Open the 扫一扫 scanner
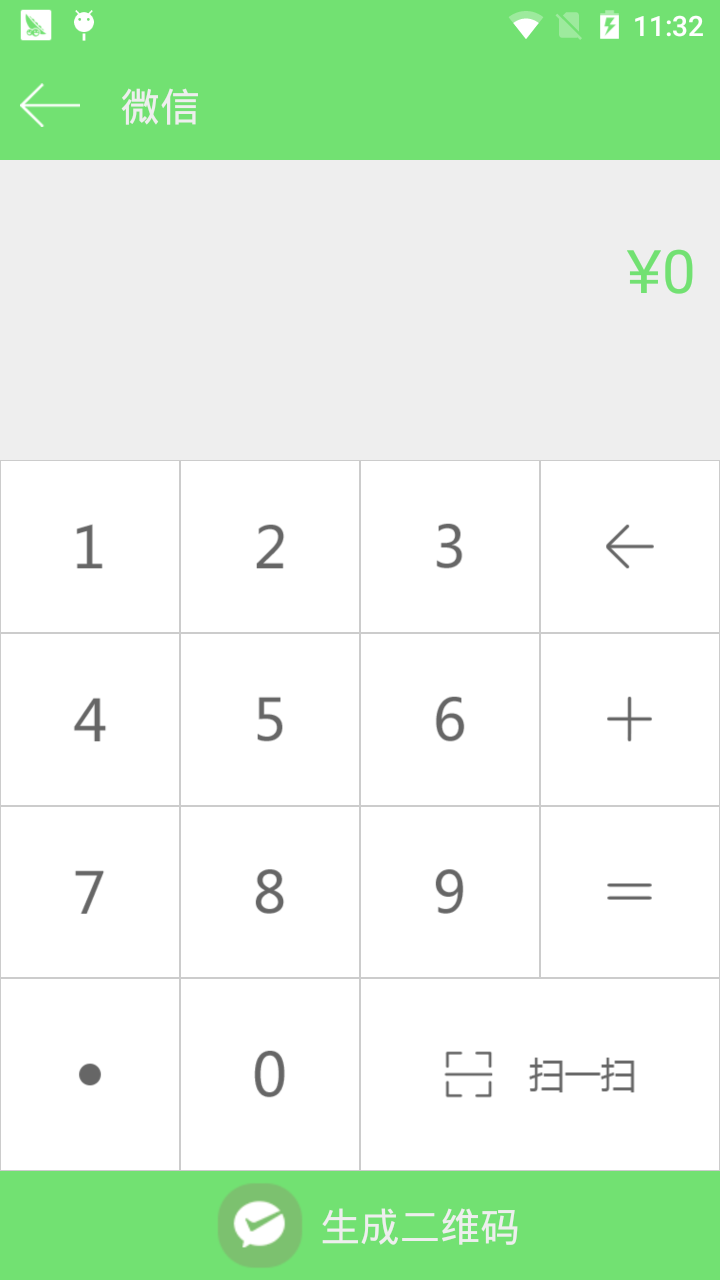This screenshot has height=1280, width=720. [540, 1075]
